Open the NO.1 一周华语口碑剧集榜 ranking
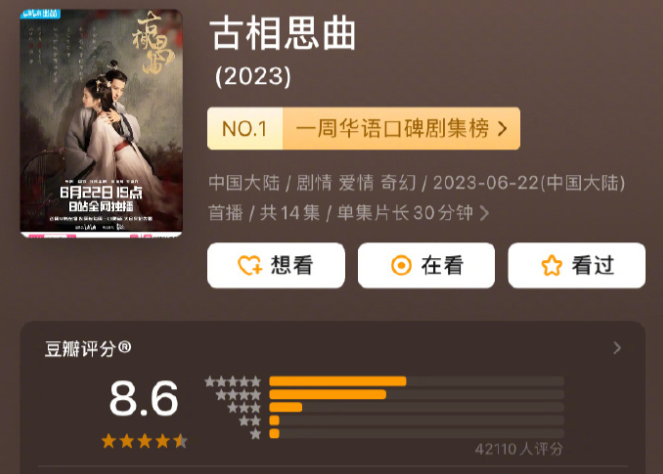Image resolution: width=663 pixels, height=474 pixels. pyautogui.click(x=363, y=129)
